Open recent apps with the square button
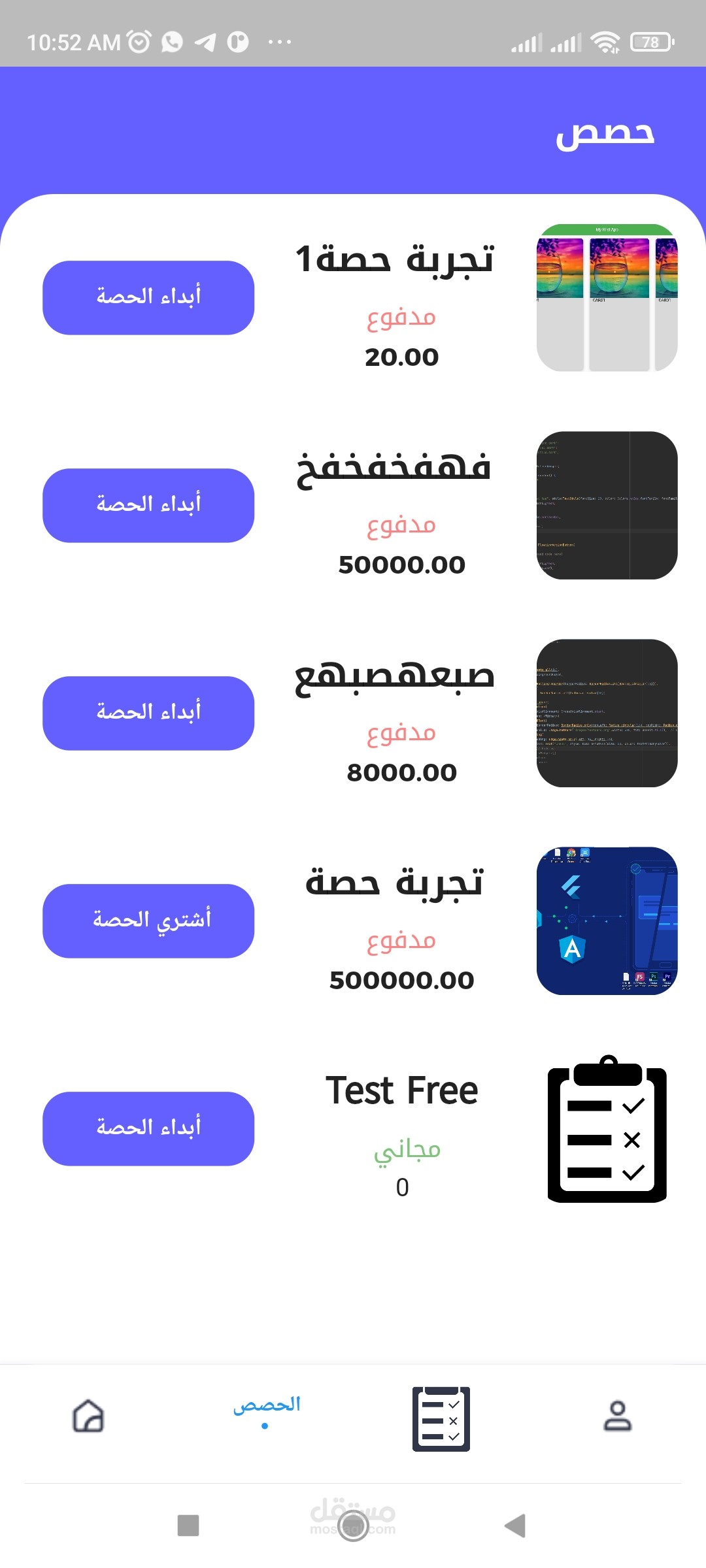Viewport: 706px width, 1568px height. [188, 1526]
